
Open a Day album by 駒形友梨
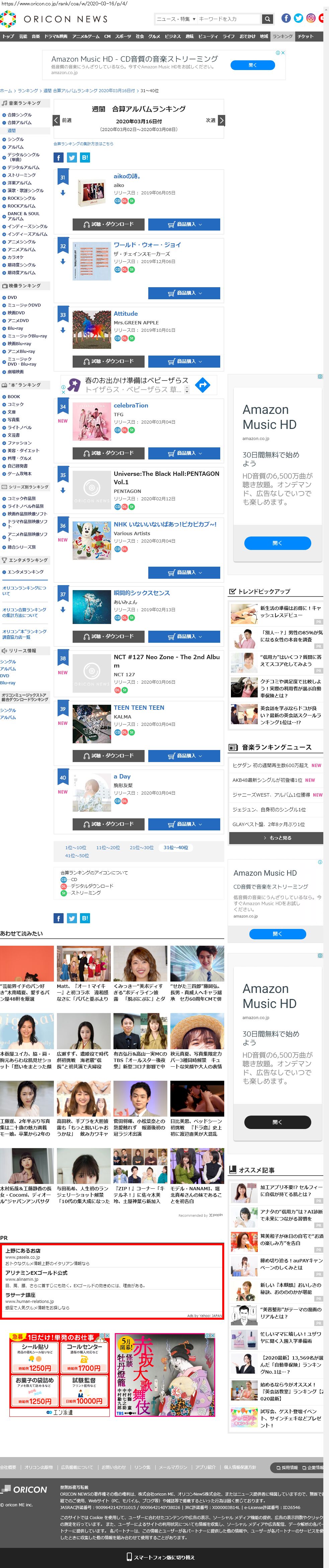pyautogui.click(x=122, y=777)
